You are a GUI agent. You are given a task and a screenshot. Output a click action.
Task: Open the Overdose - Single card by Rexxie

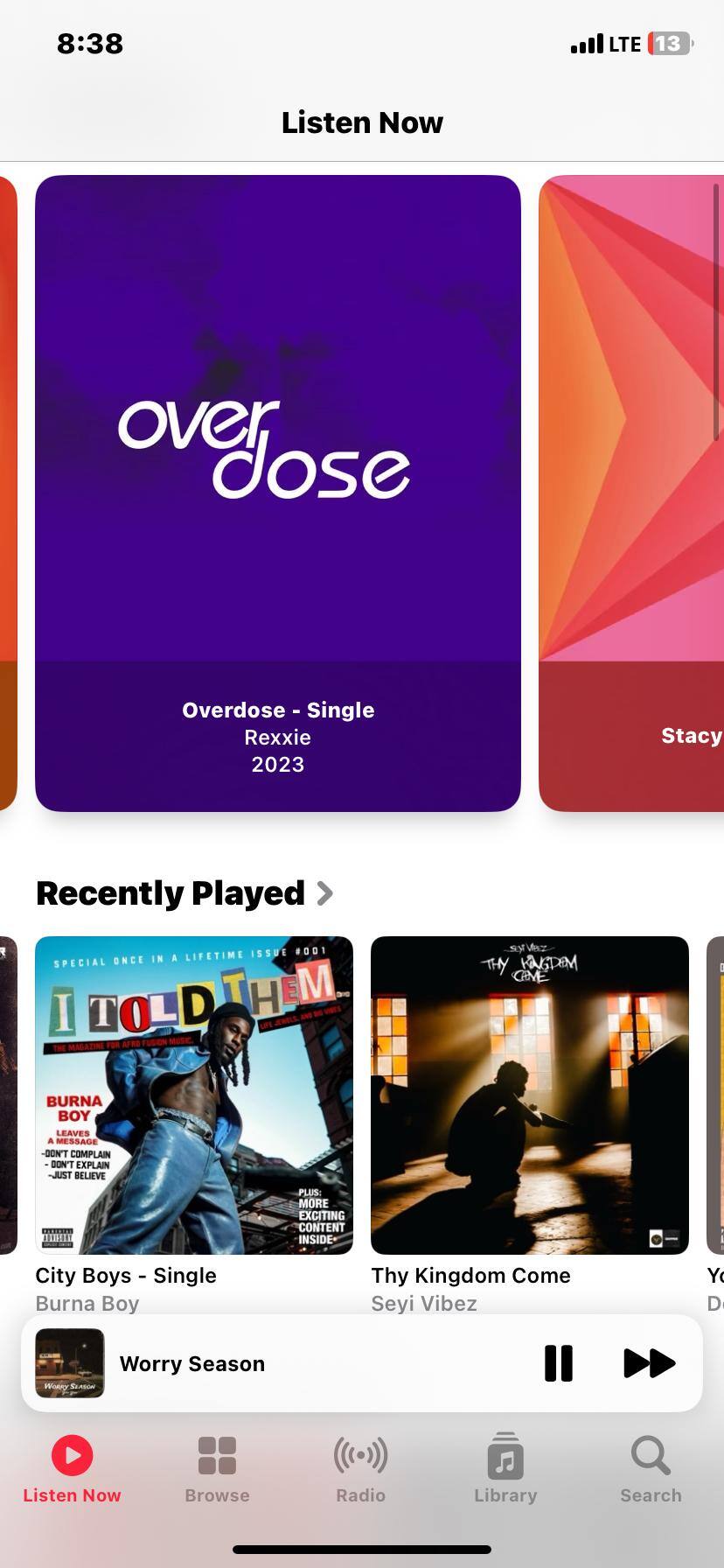click(278, 493)
